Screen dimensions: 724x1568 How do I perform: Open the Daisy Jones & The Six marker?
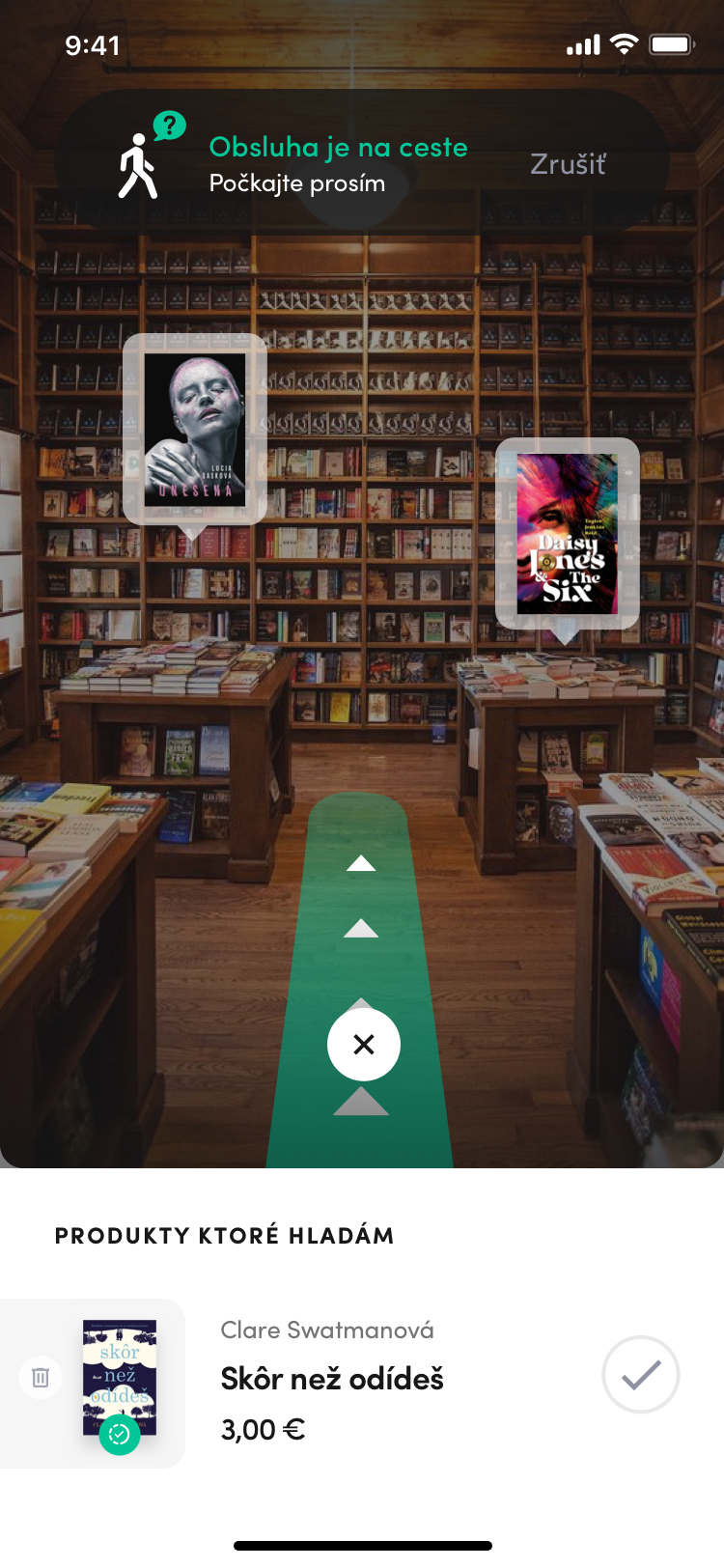pos(567,534)
